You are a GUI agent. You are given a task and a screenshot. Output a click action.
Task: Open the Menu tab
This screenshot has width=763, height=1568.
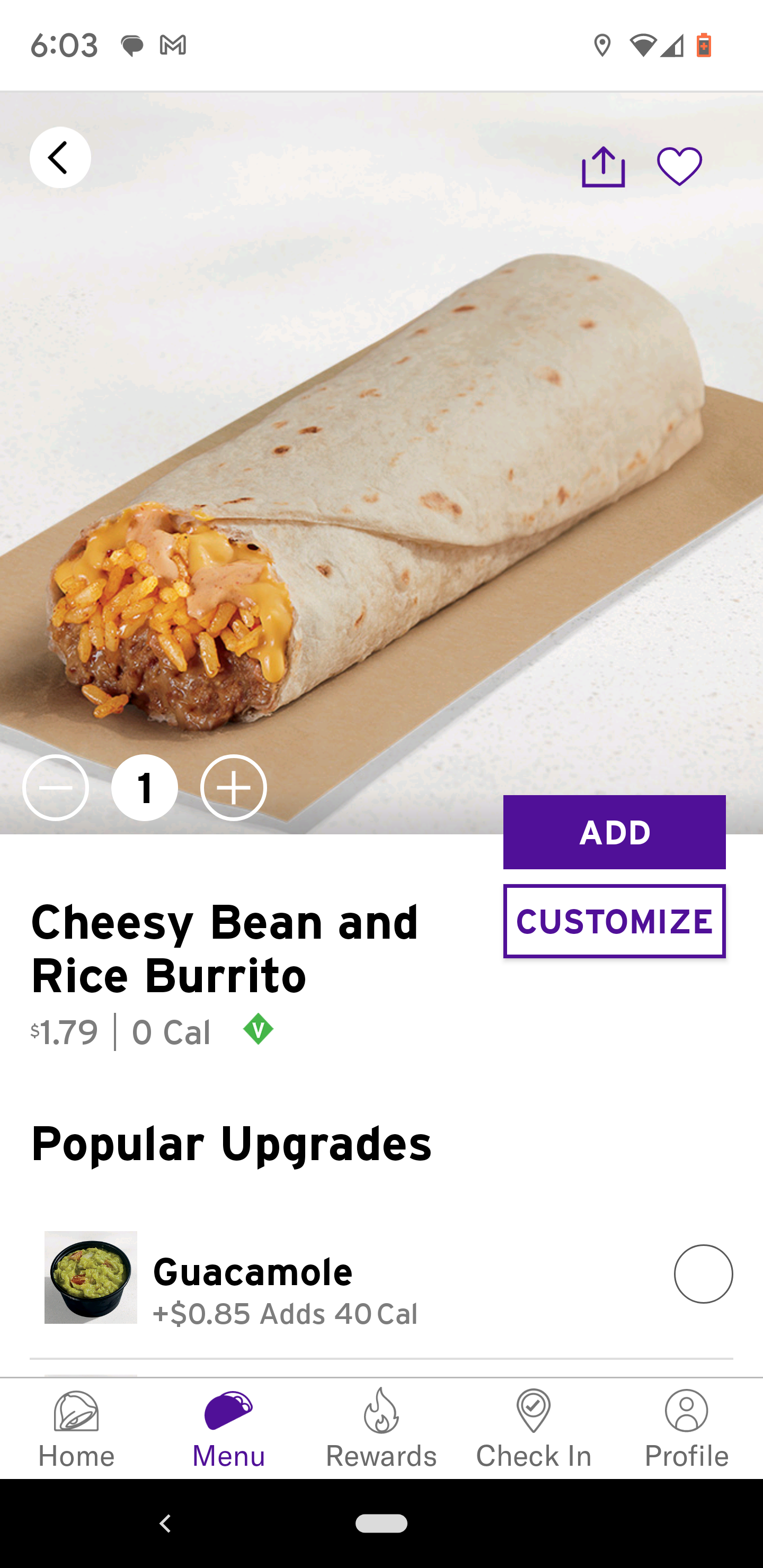tap(228, 1428)
